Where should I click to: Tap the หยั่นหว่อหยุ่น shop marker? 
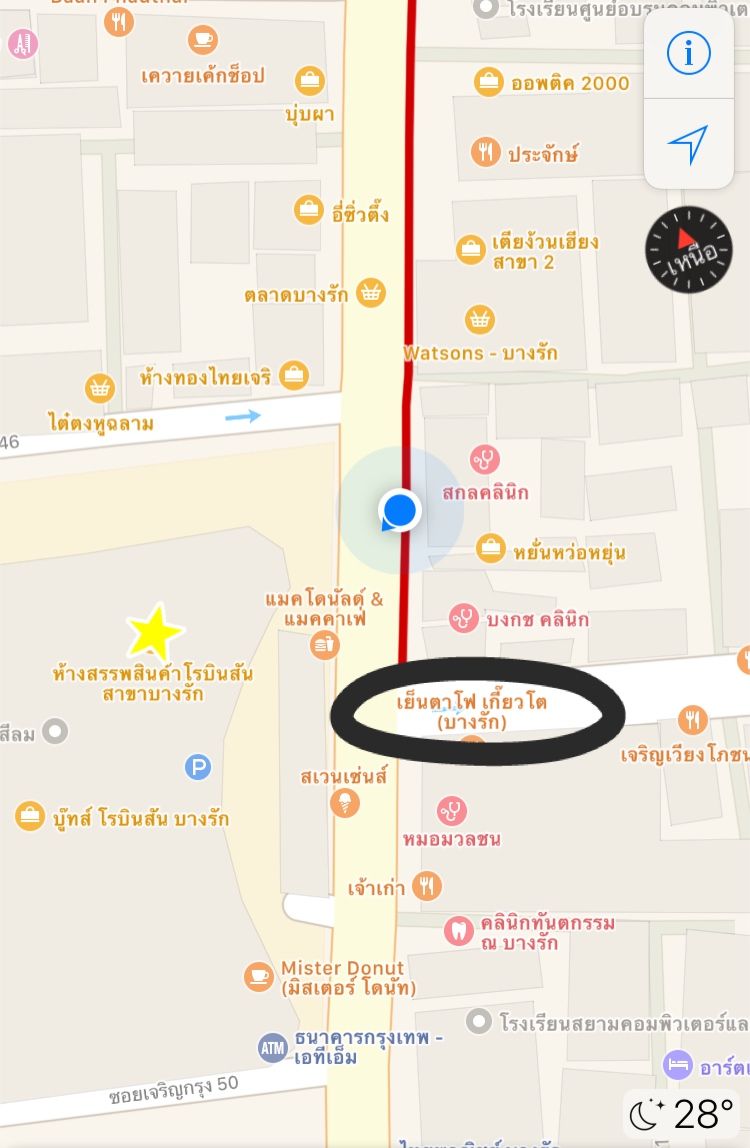click(491, 548)
